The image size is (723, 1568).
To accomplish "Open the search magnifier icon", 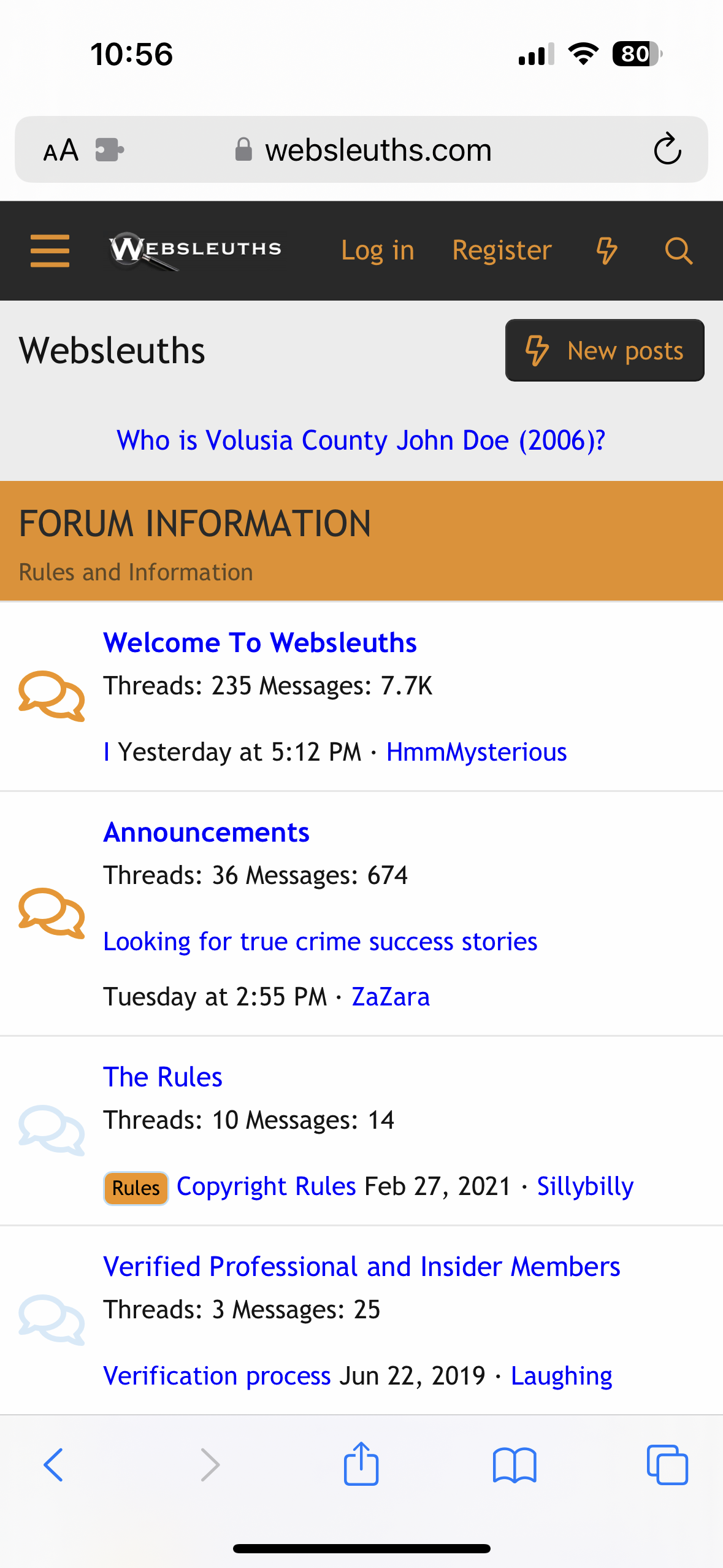I will pyautogui.click(x=678, y=250).
